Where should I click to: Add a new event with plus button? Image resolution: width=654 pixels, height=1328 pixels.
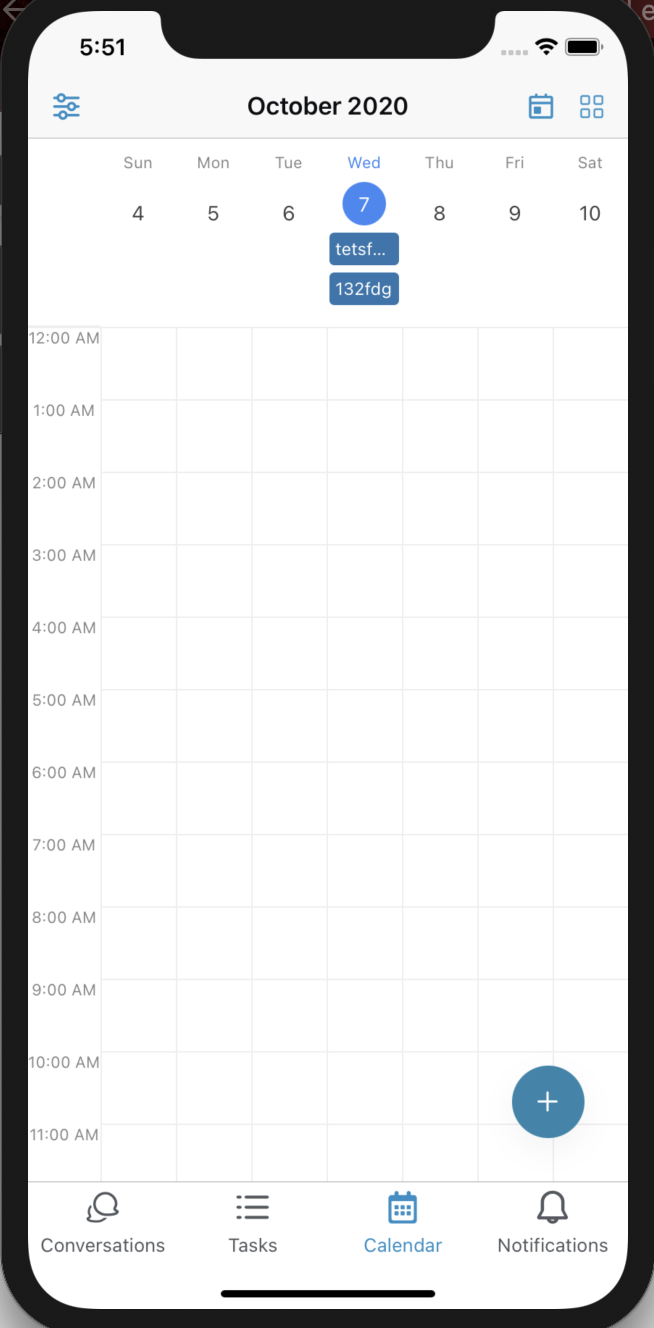point(548,1102)
